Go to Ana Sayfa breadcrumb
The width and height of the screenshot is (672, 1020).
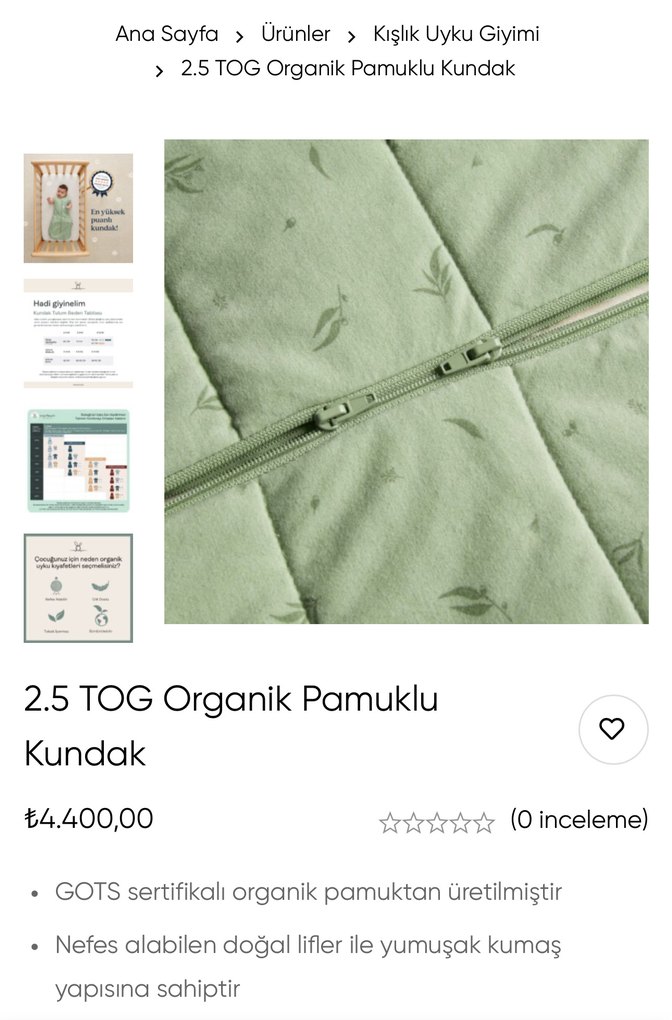(166, 34)
